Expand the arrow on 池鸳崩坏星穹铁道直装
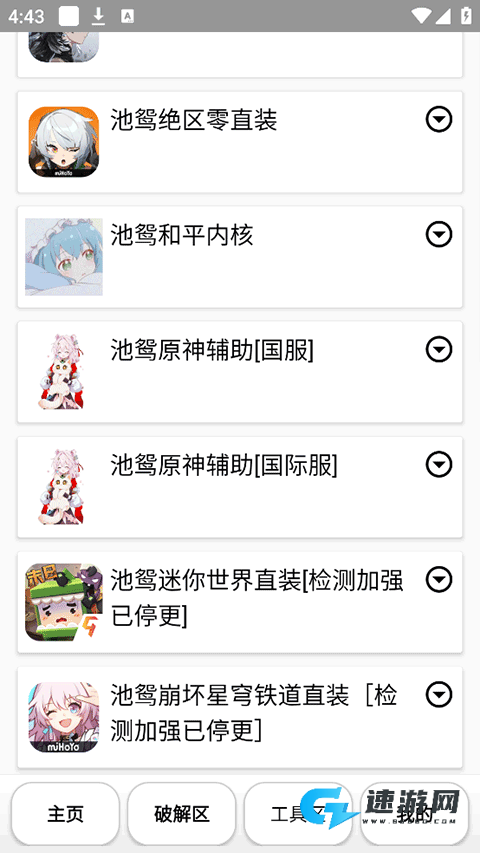Screen dimensions: 480x853 point(439,695)
